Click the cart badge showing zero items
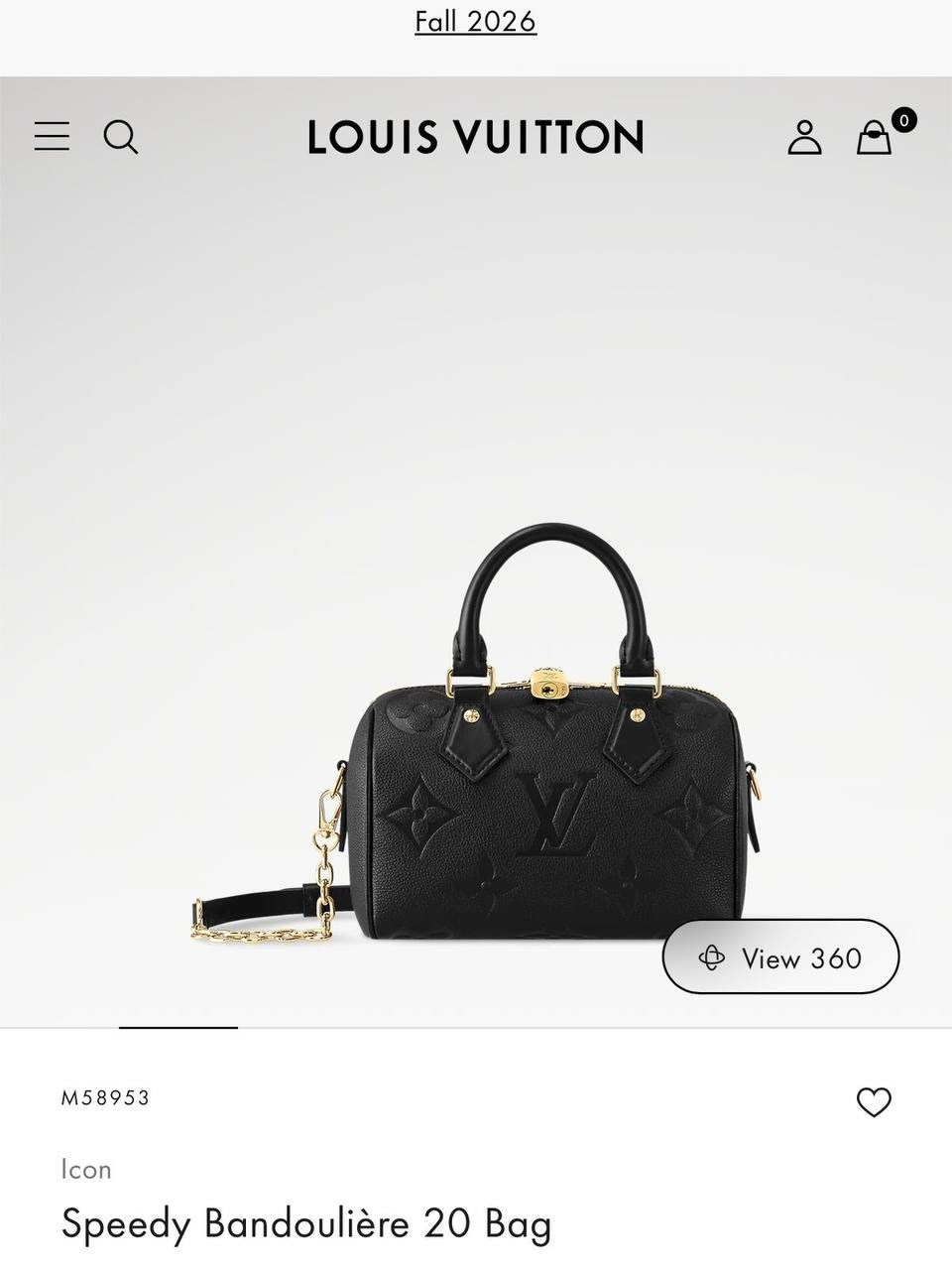The image size is (952, 1270). pyautogui.click(x=903, y=118)
